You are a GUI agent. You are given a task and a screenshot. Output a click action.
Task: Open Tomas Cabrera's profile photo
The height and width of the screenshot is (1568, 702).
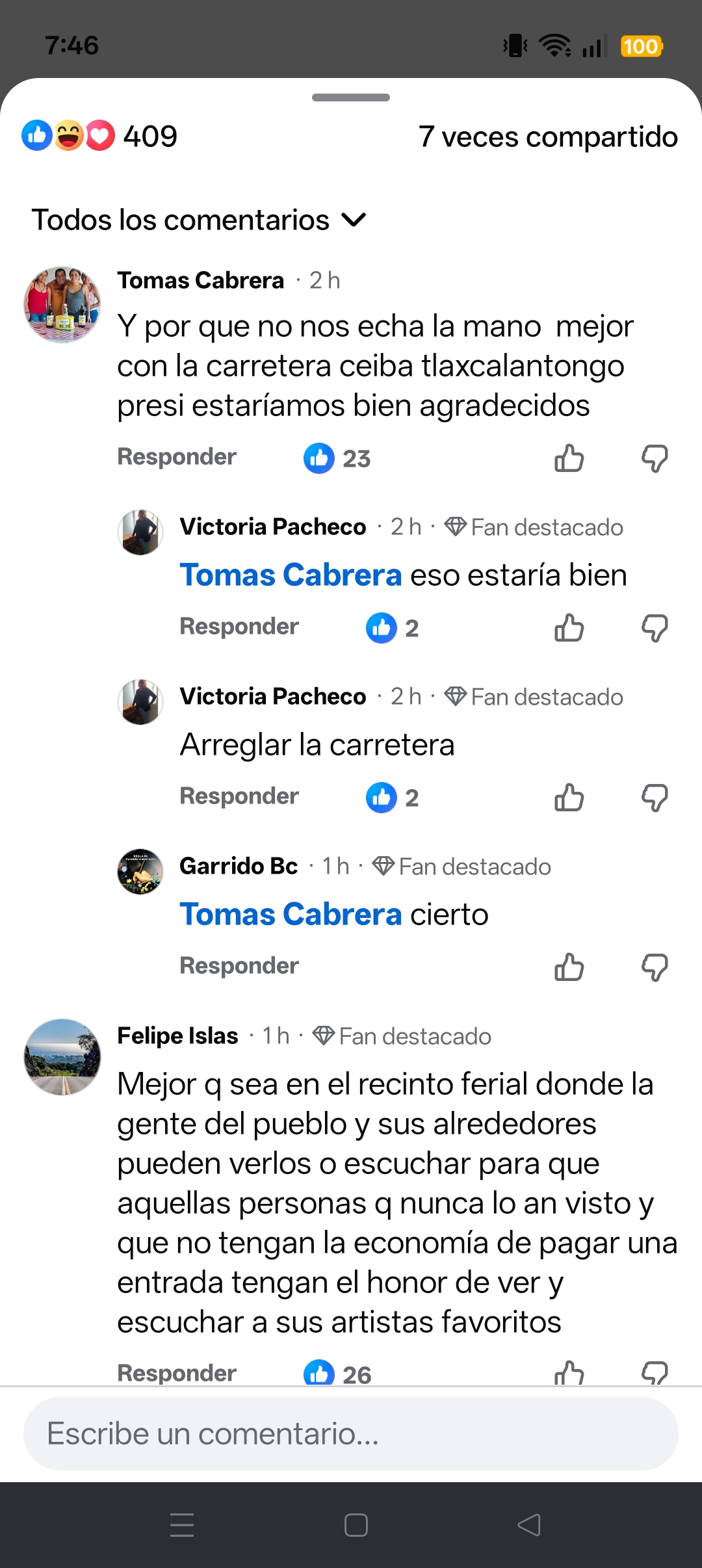coord(62,304)
